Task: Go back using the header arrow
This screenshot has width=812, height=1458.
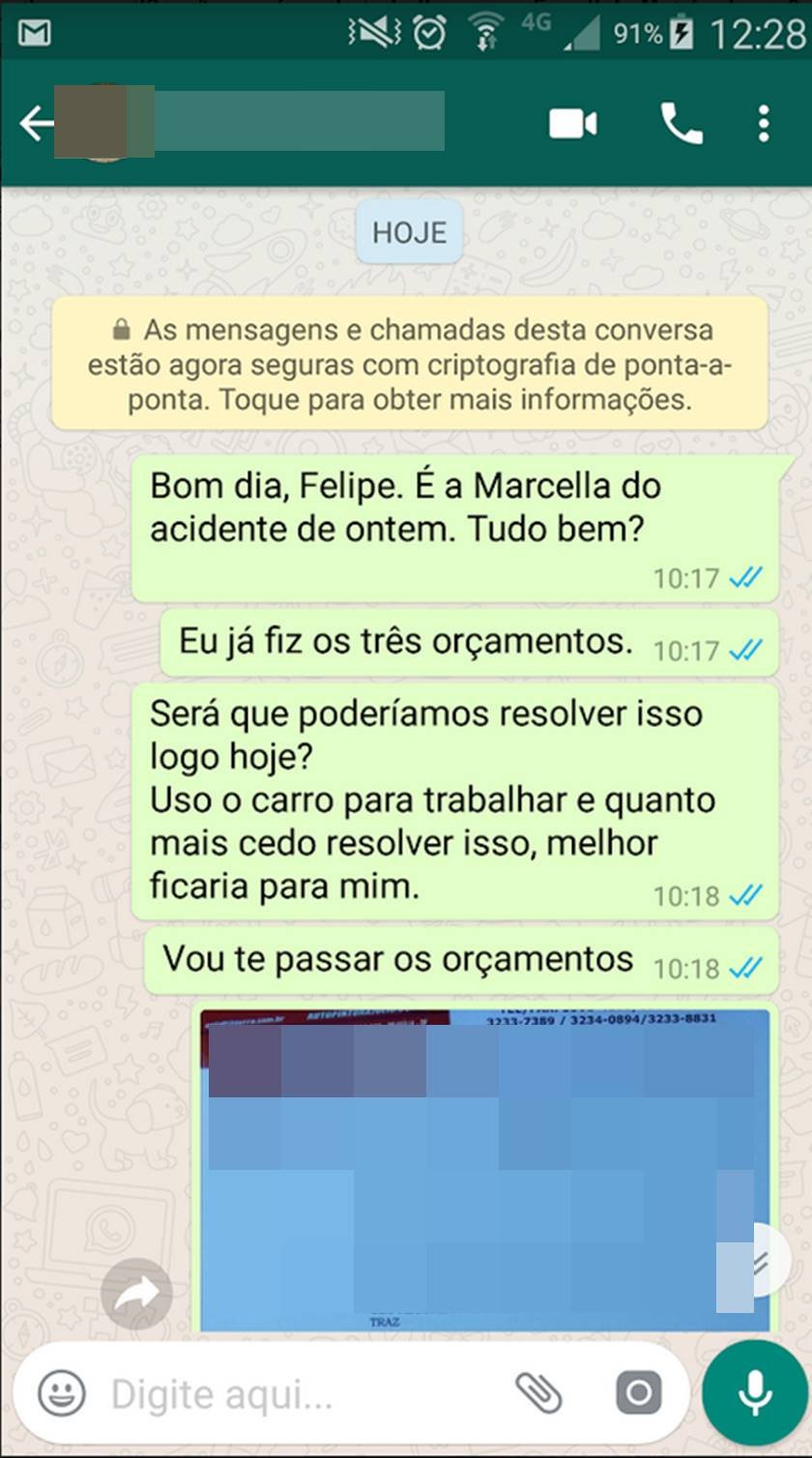Action: [x=36, y=124]
